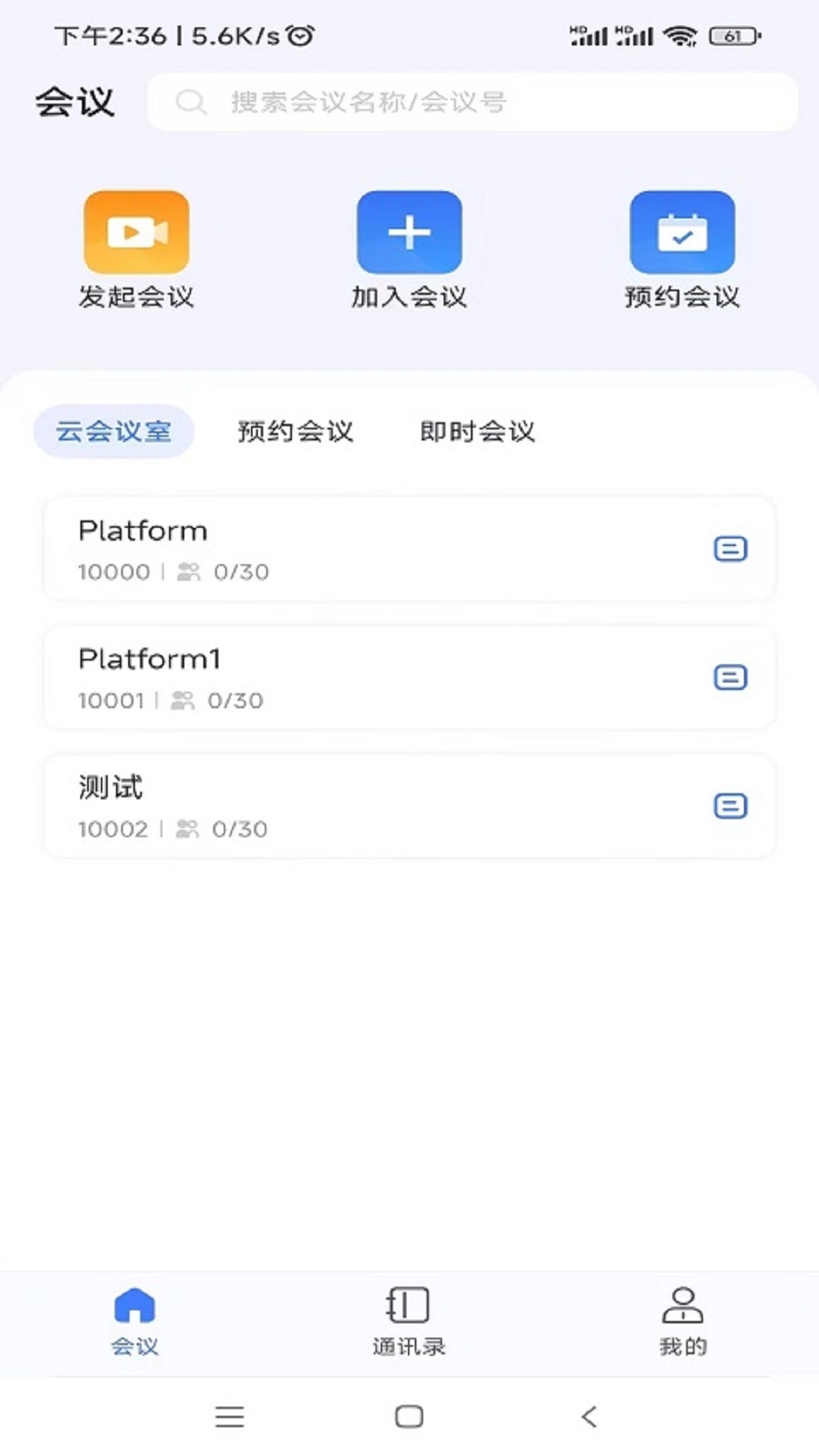Switch to the 预约会议 tab
The width and height of the screenshot is (819, 1456).
[296, 431]
